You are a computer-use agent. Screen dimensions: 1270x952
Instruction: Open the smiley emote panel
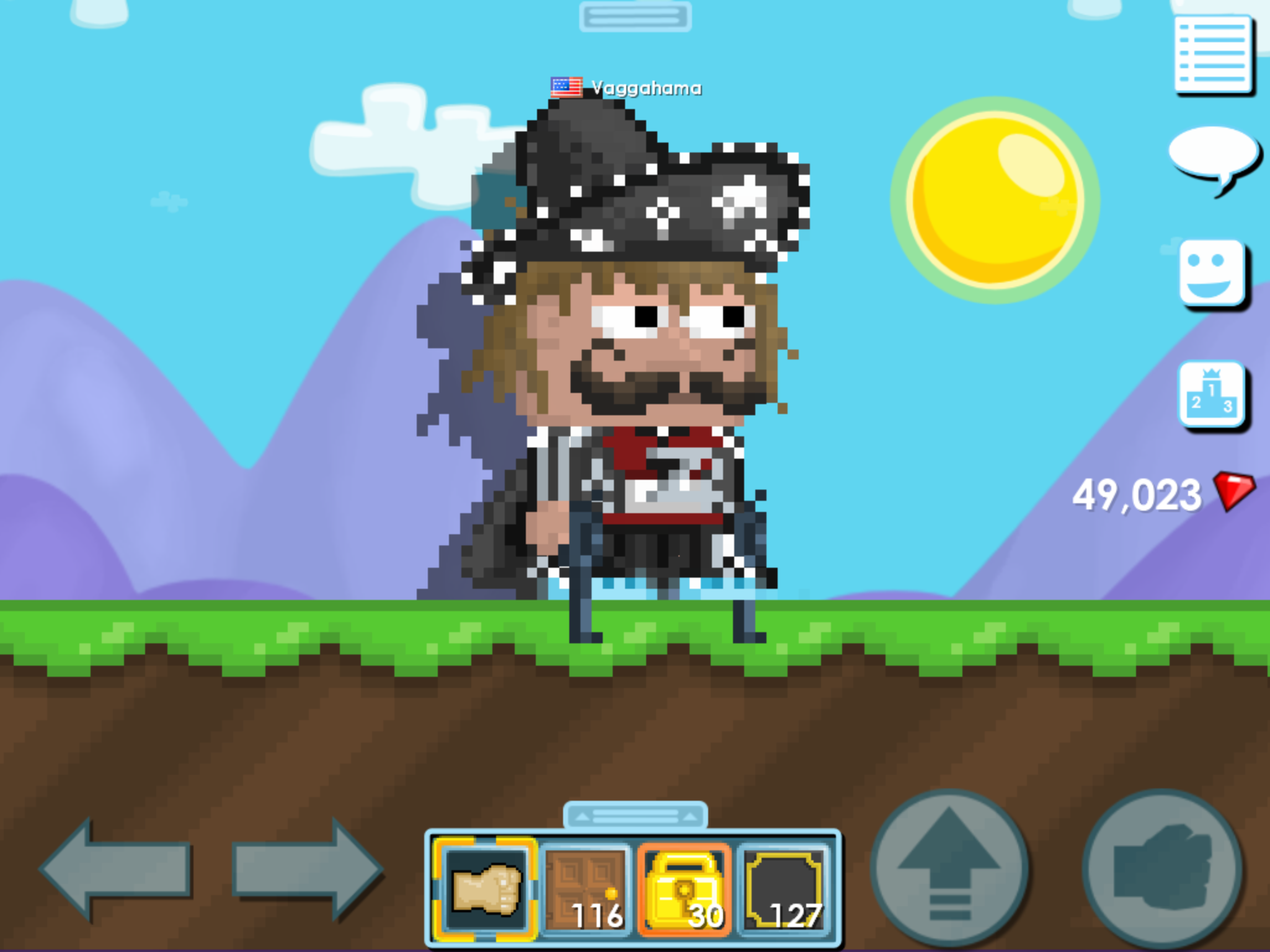[x=1212, y=273]
